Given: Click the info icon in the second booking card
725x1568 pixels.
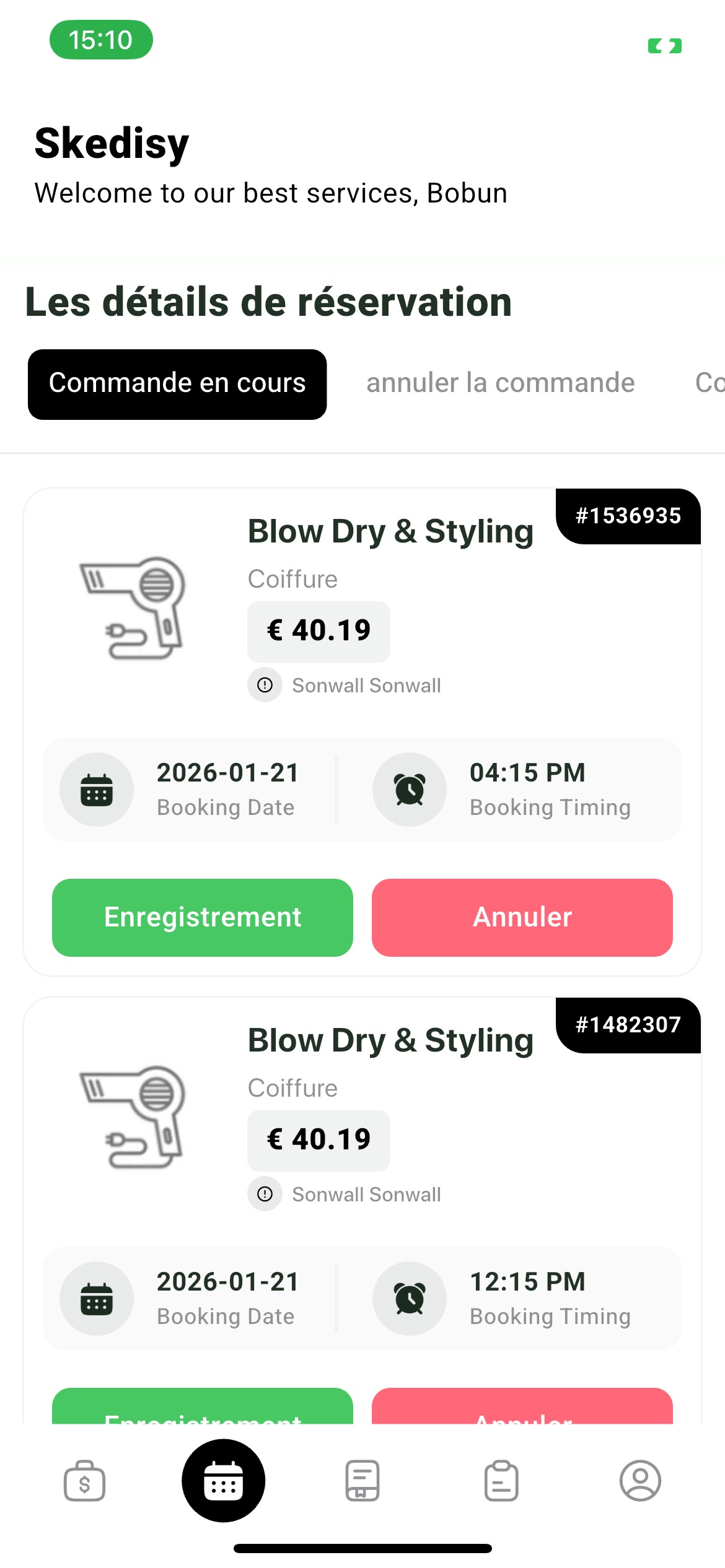Looking at the screenshot, I should pos(265,1194).
